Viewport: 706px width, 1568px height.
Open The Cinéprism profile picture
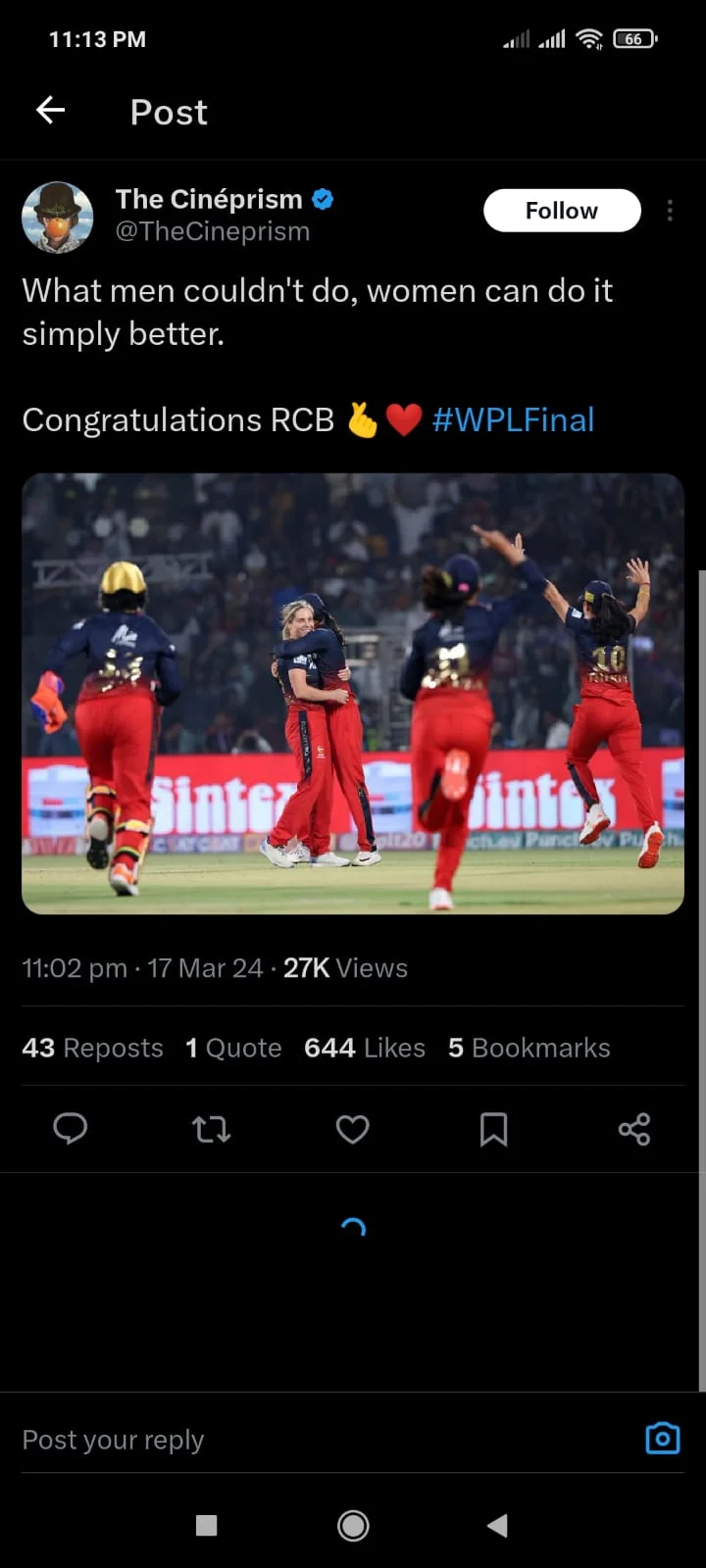pos(58,217)
